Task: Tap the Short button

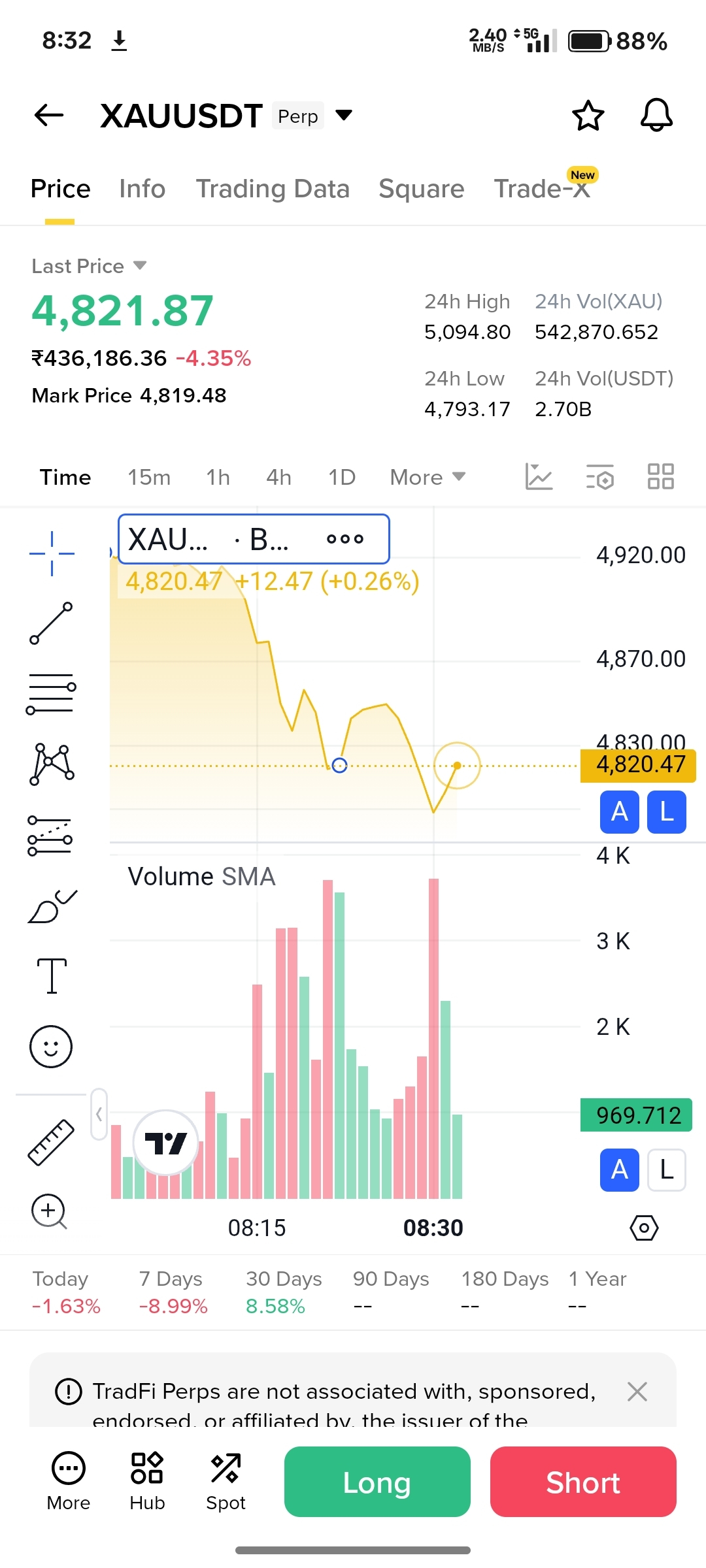Action: tap(583, 1482)
